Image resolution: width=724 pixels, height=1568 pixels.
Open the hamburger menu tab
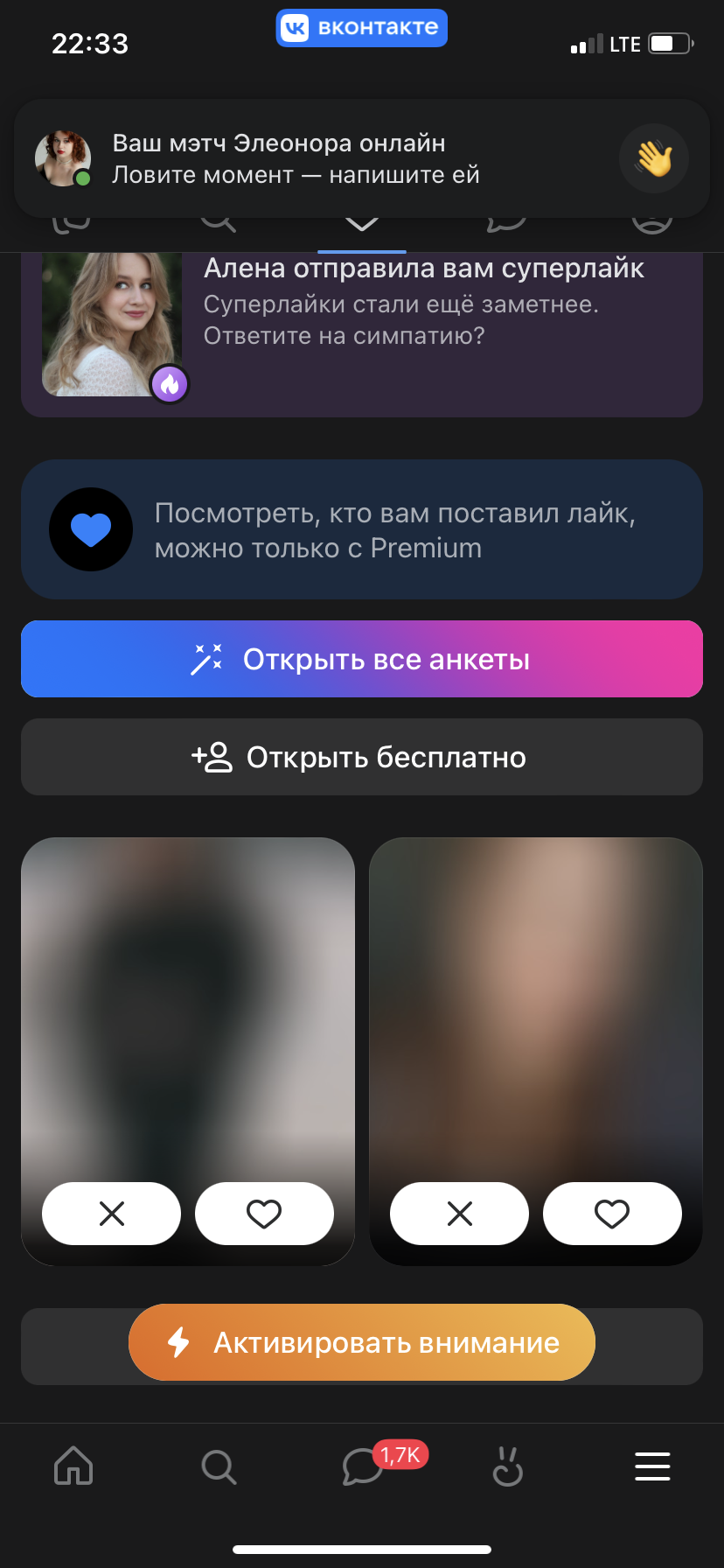(x=652, y=1466)
